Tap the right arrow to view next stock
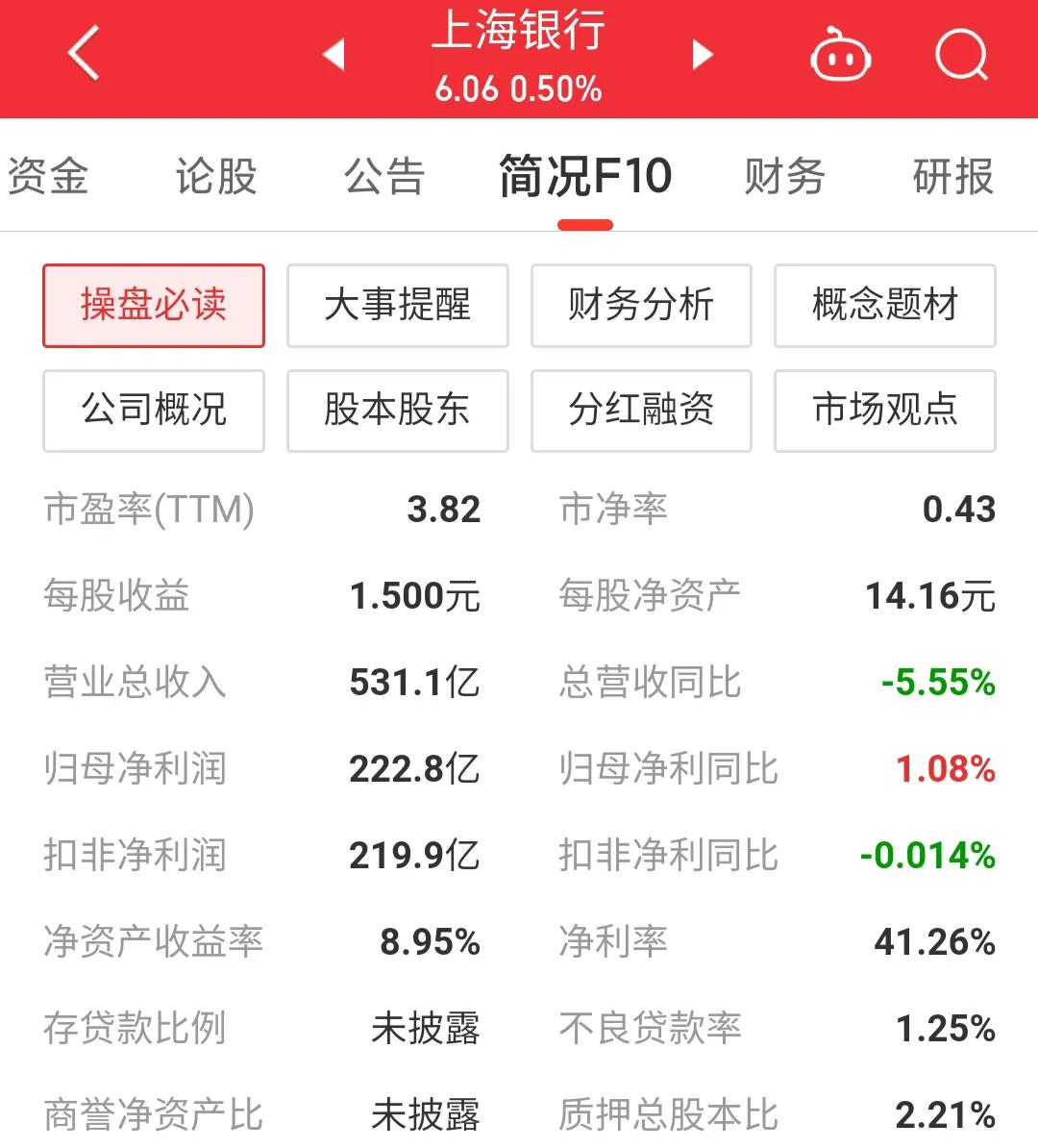The width and height of the screenshot is (1038, 1148). coord(701,55)
